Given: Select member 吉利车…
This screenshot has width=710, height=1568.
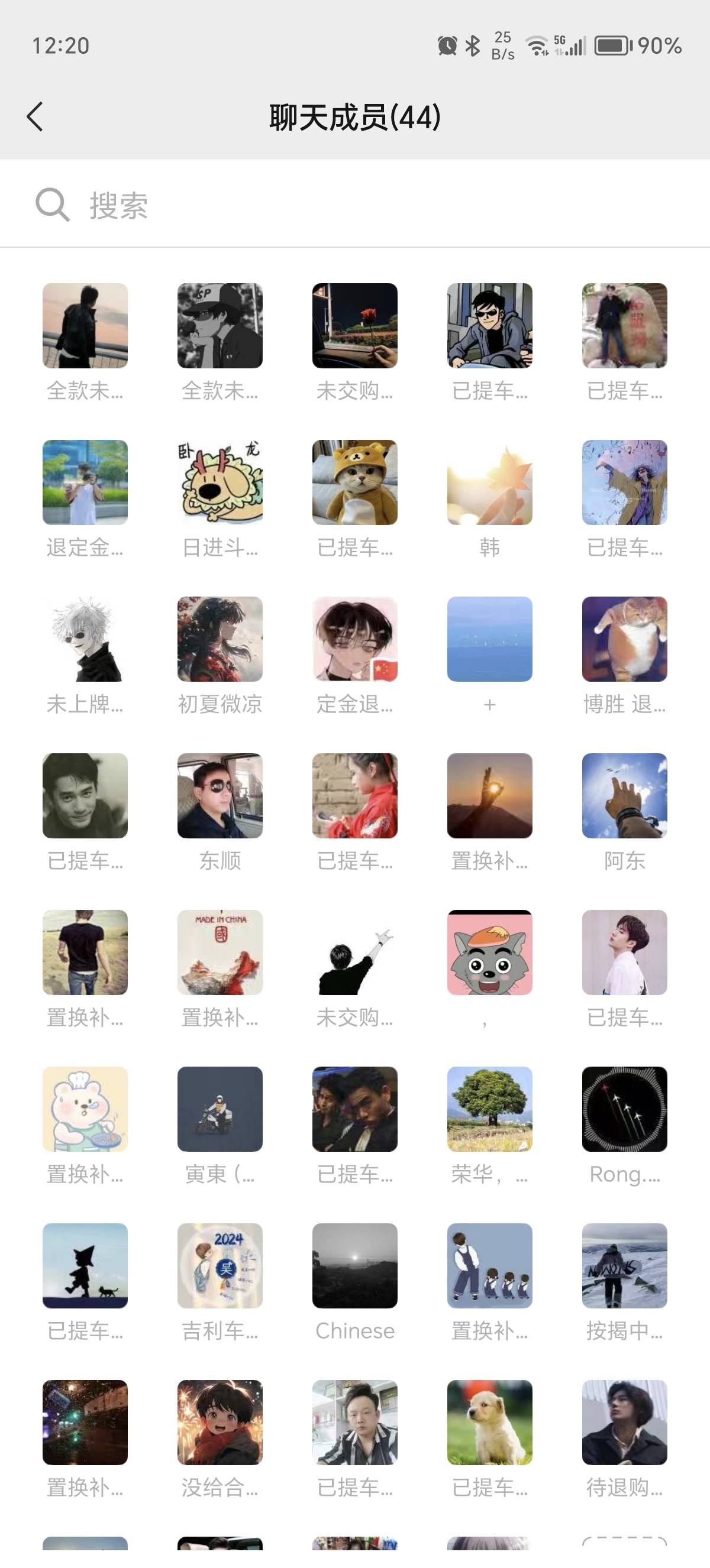Looking at the screenshot, I should click(x=220, y=1265).
